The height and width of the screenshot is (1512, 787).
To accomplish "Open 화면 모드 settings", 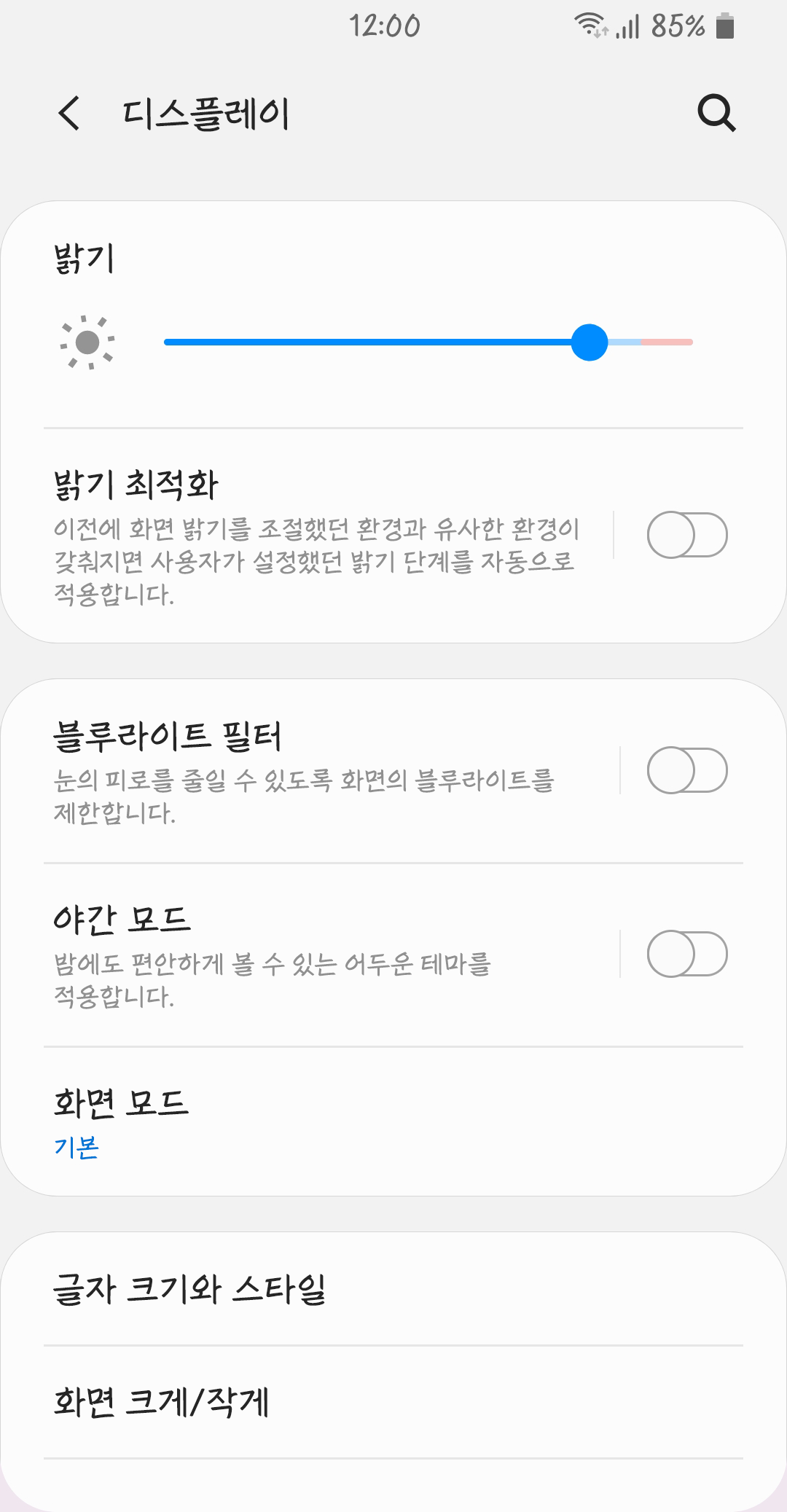I will [x=393, y=1122].
